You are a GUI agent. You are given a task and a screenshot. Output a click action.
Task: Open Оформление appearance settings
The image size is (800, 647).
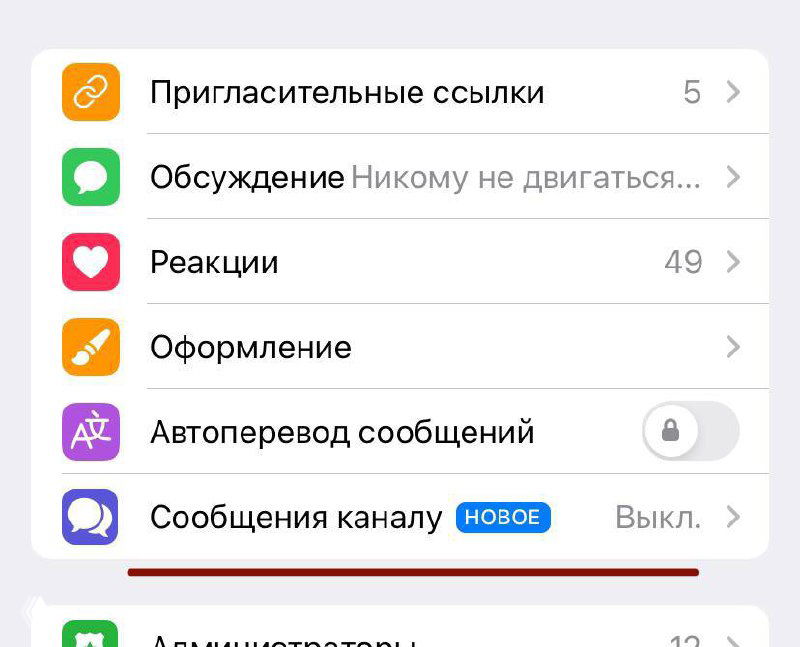pyautogui.click(x=400, y=348)
